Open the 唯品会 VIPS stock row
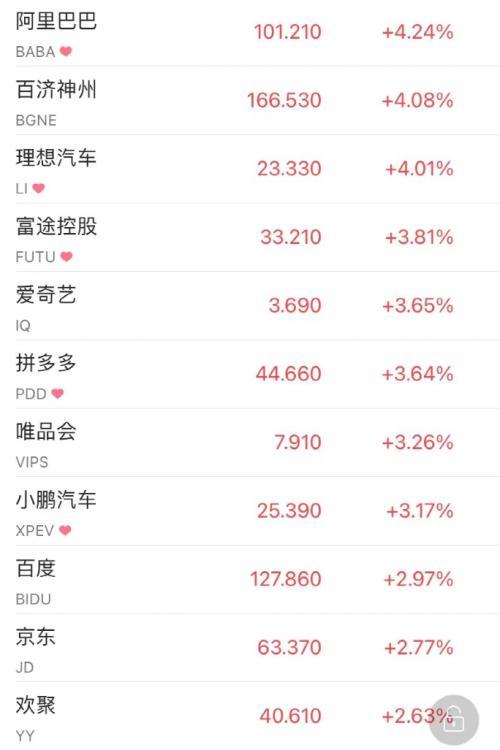The image size is (500, 750). tap(250, 443)
